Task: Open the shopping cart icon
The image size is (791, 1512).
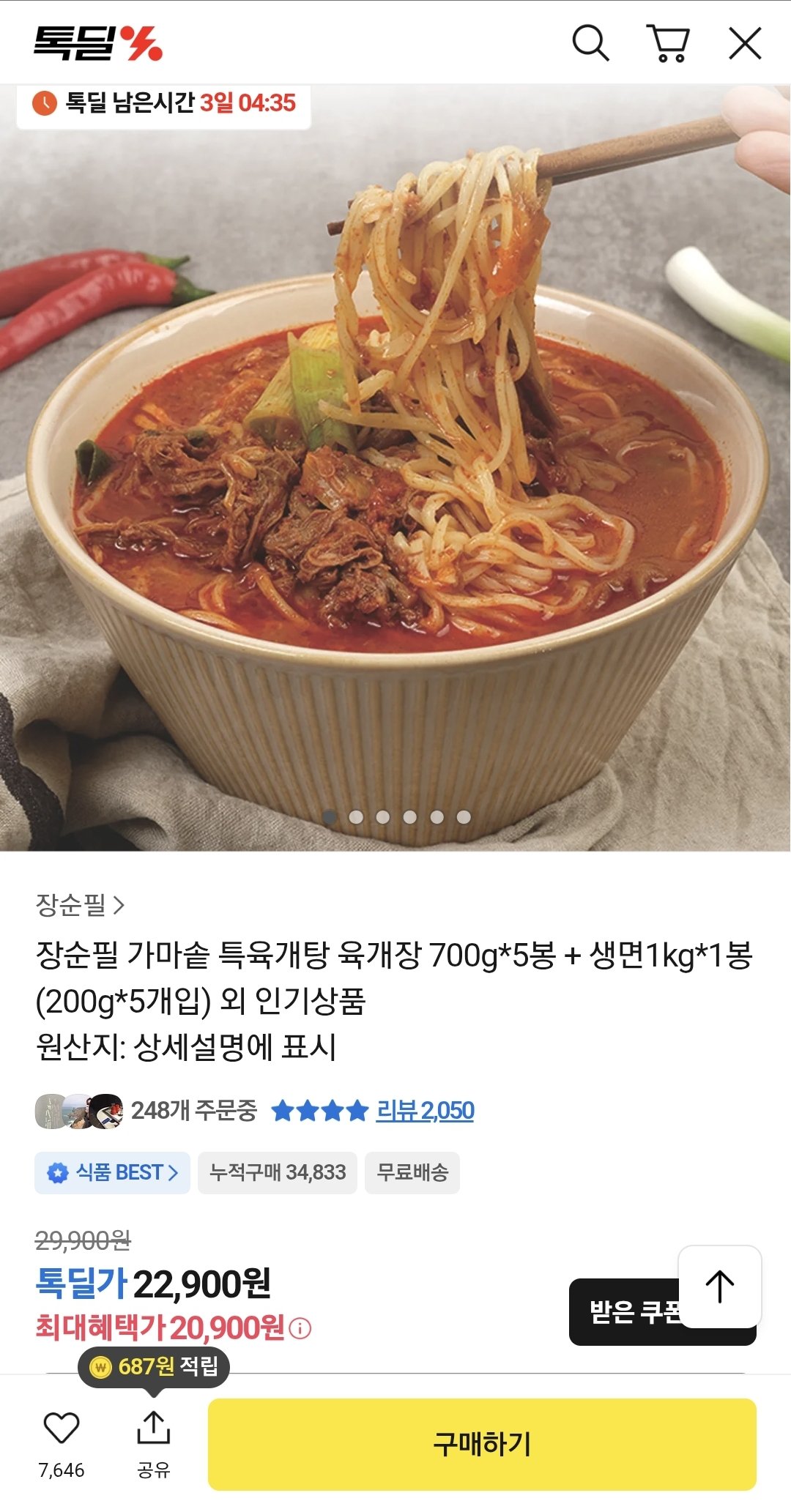Action: [x=669, y=43]
